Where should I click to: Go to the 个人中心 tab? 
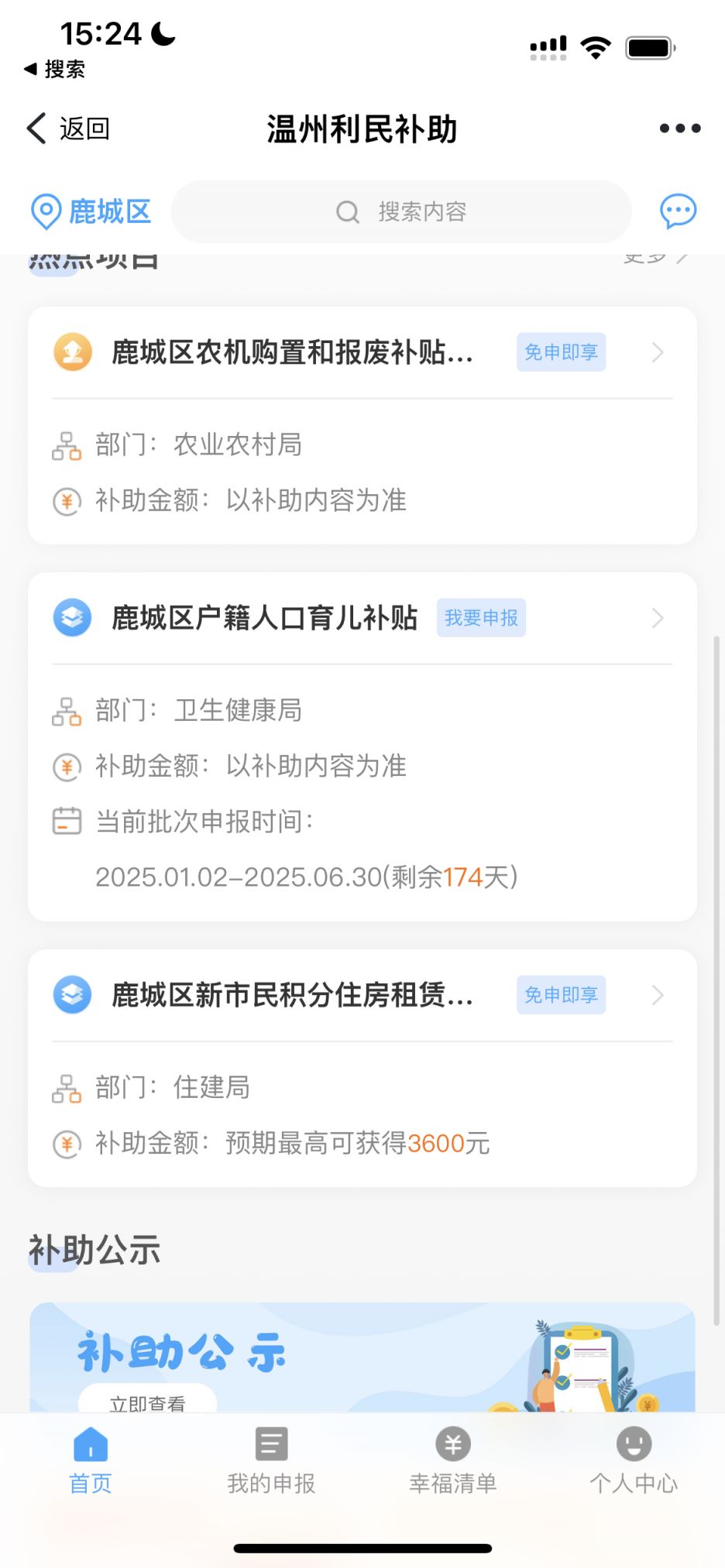[634, 1461]
